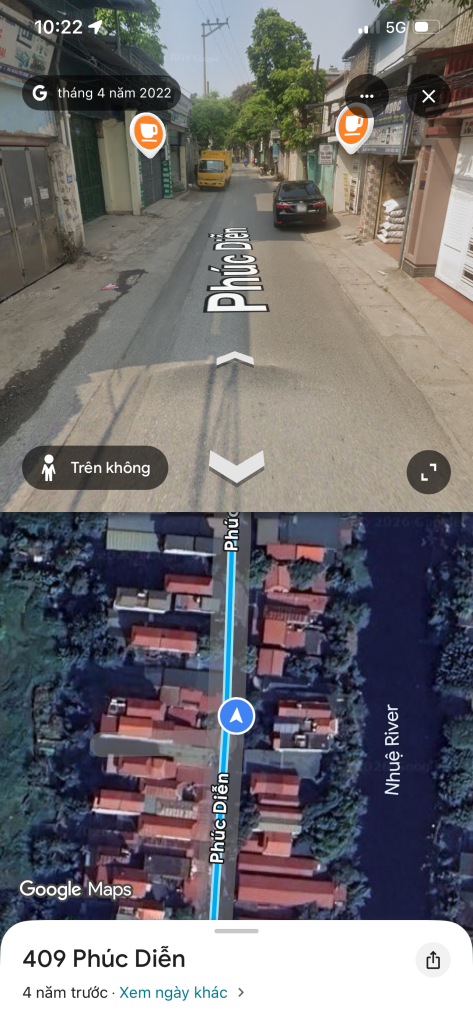Screen dimensions: 473x1024
Task: Expand the bottom sheet handle
Action: coord(236,931)
